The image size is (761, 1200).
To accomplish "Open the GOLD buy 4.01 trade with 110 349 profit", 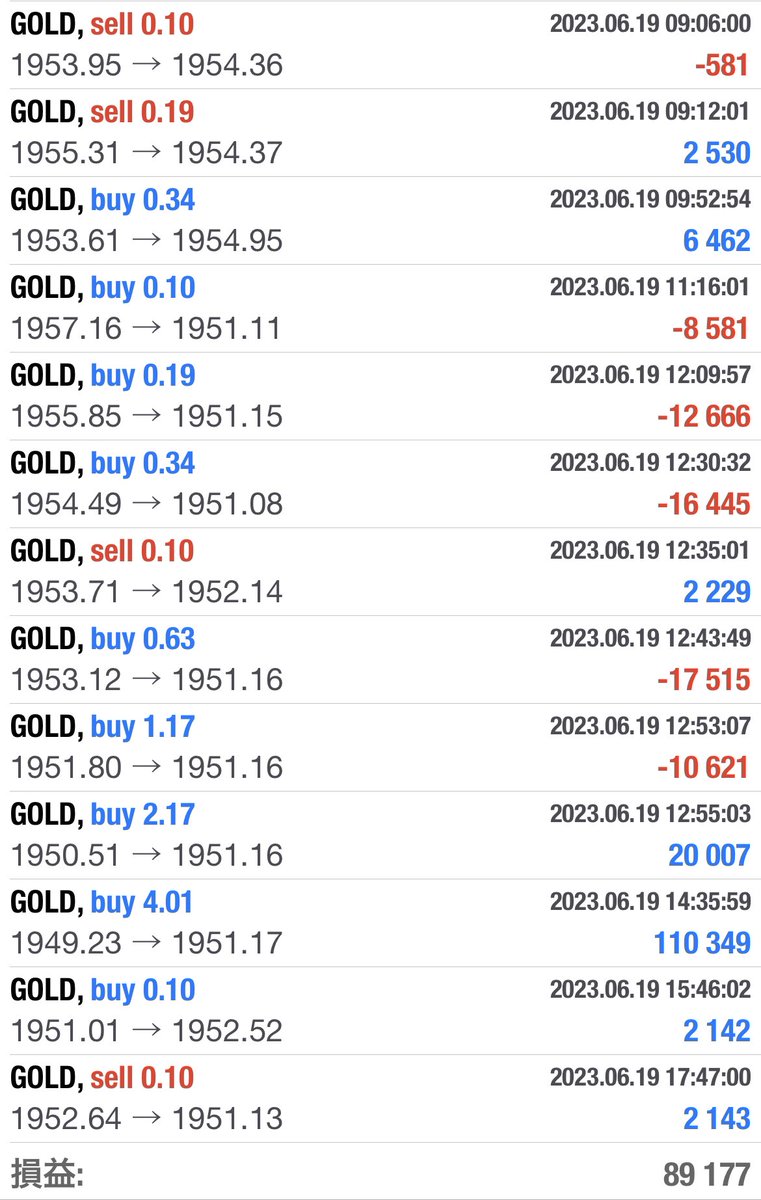I will (x=380, y=922).
